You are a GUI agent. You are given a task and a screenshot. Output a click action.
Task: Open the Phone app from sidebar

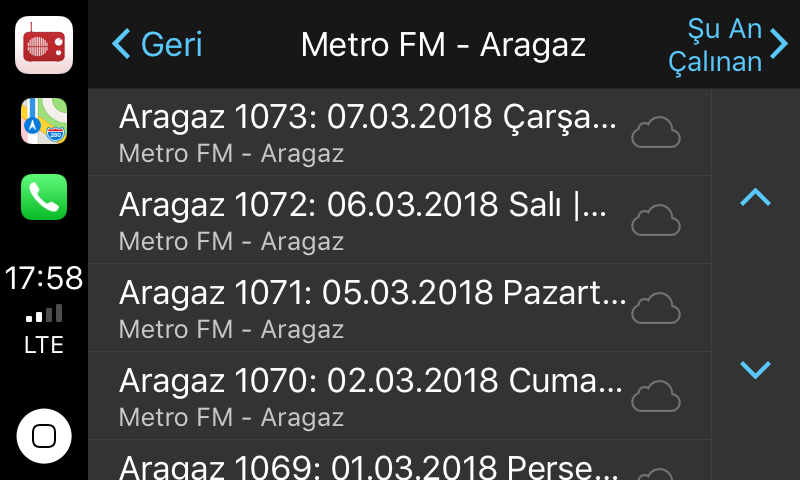click(x=43, y=197)
